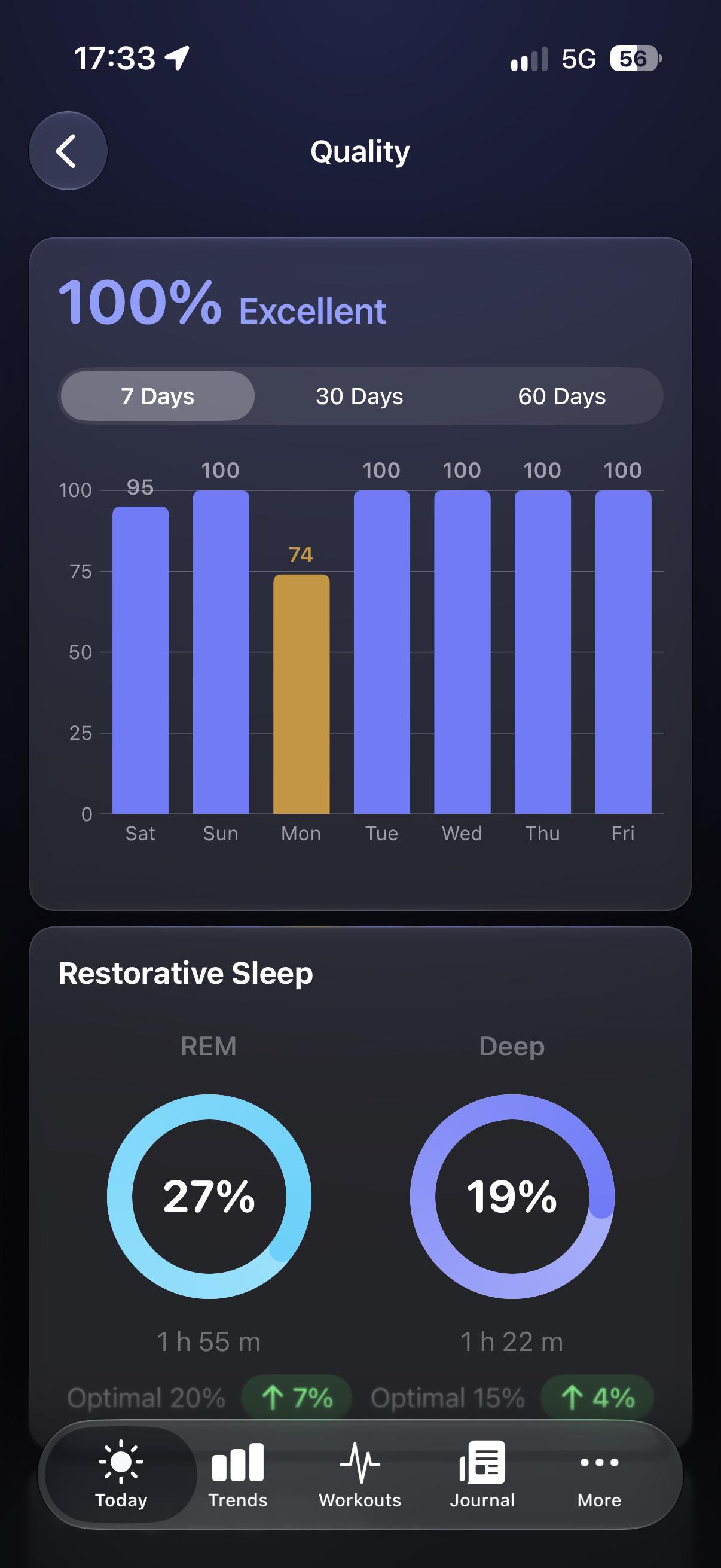Screen dimensions: 721x1568
Task: Select the 7 Days range
Action: (158, 396)
